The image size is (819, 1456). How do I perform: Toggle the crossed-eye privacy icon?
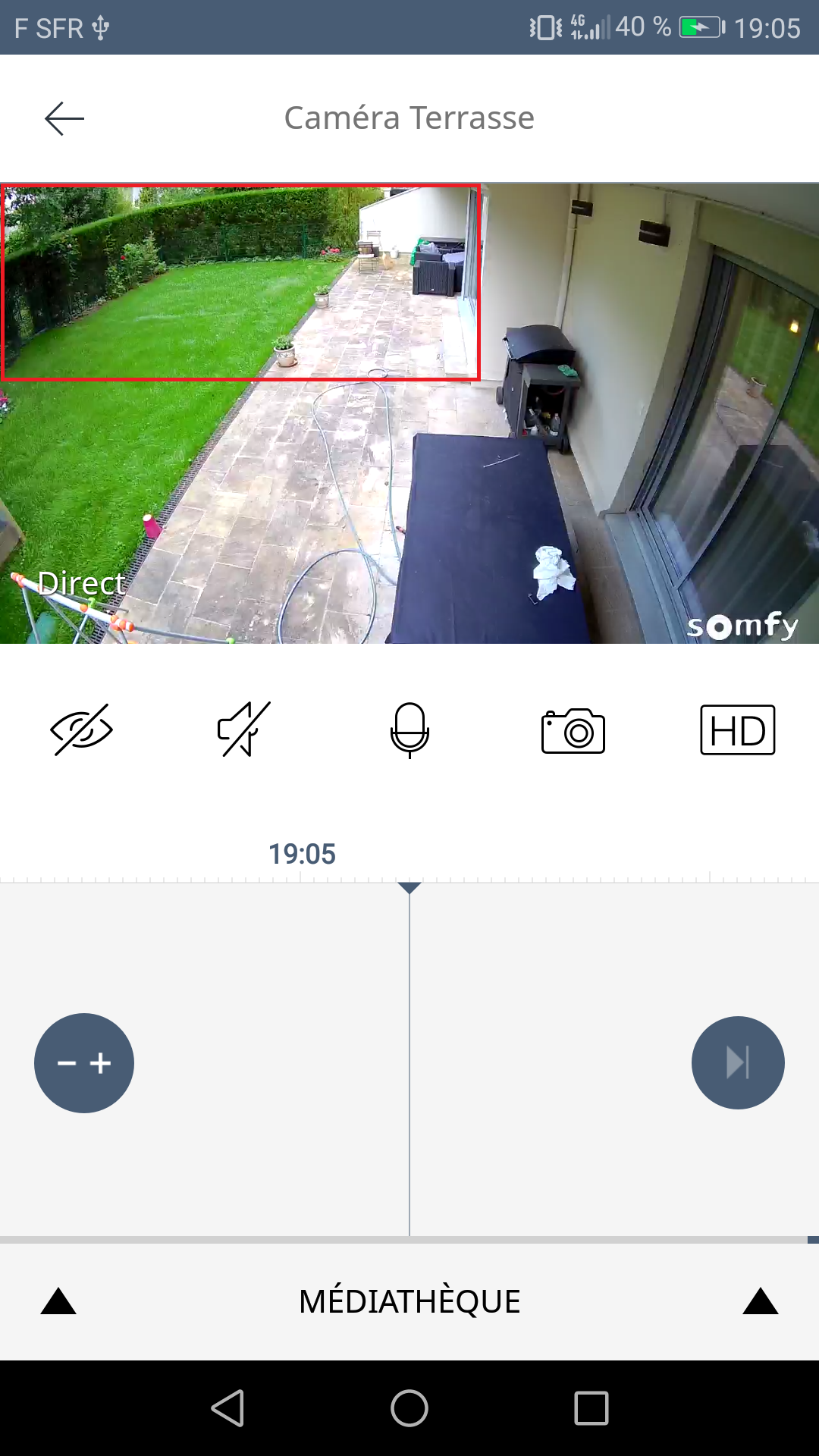tap(82, 730)
